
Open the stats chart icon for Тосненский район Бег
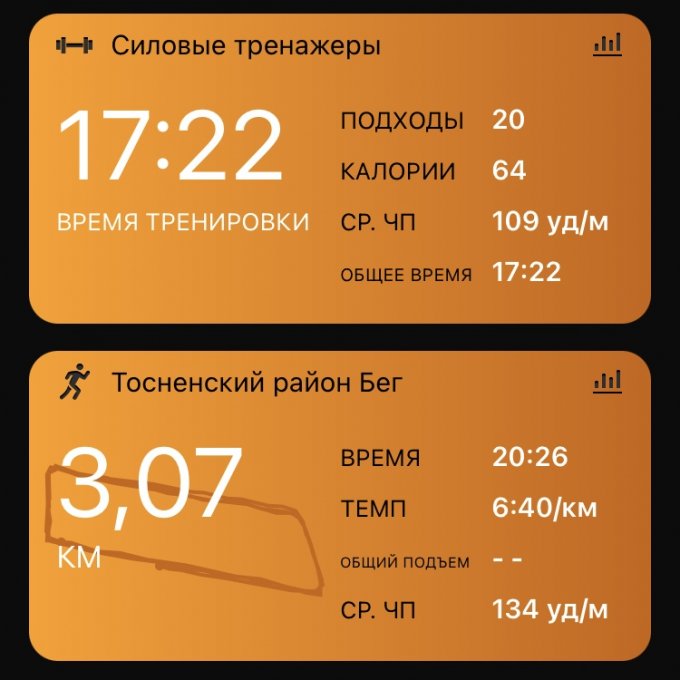[607, 381]
